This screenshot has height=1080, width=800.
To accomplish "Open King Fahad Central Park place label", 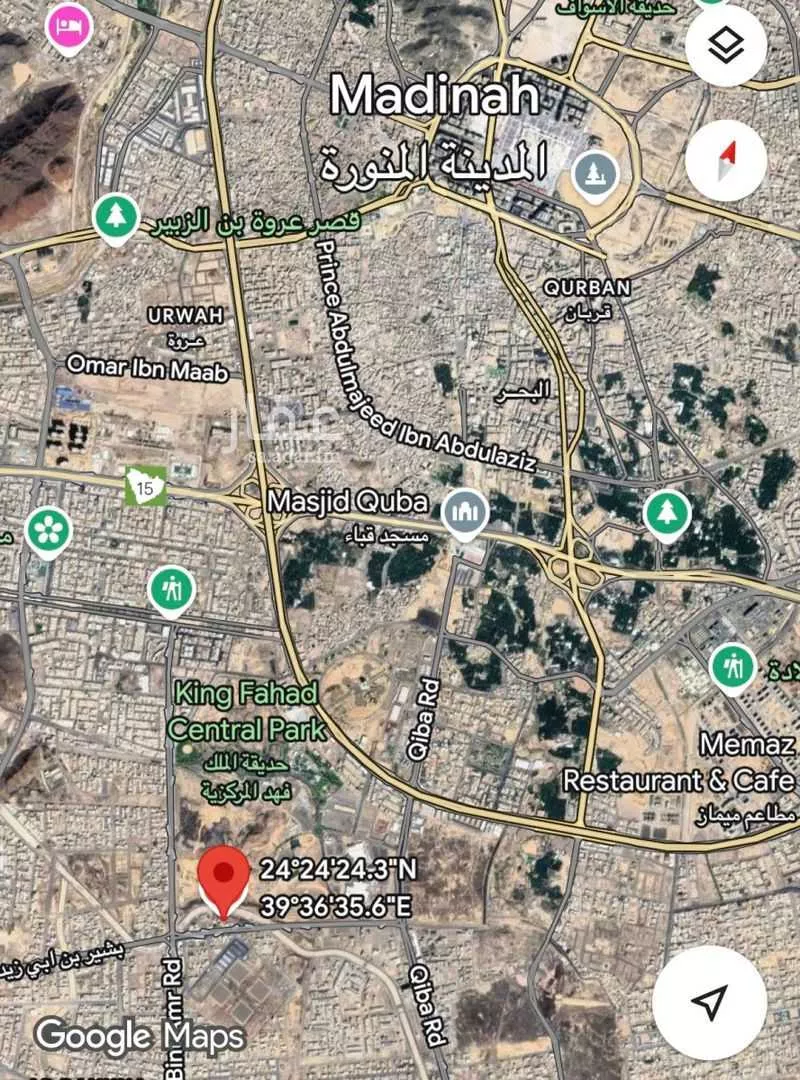I will tap(247, 711).
